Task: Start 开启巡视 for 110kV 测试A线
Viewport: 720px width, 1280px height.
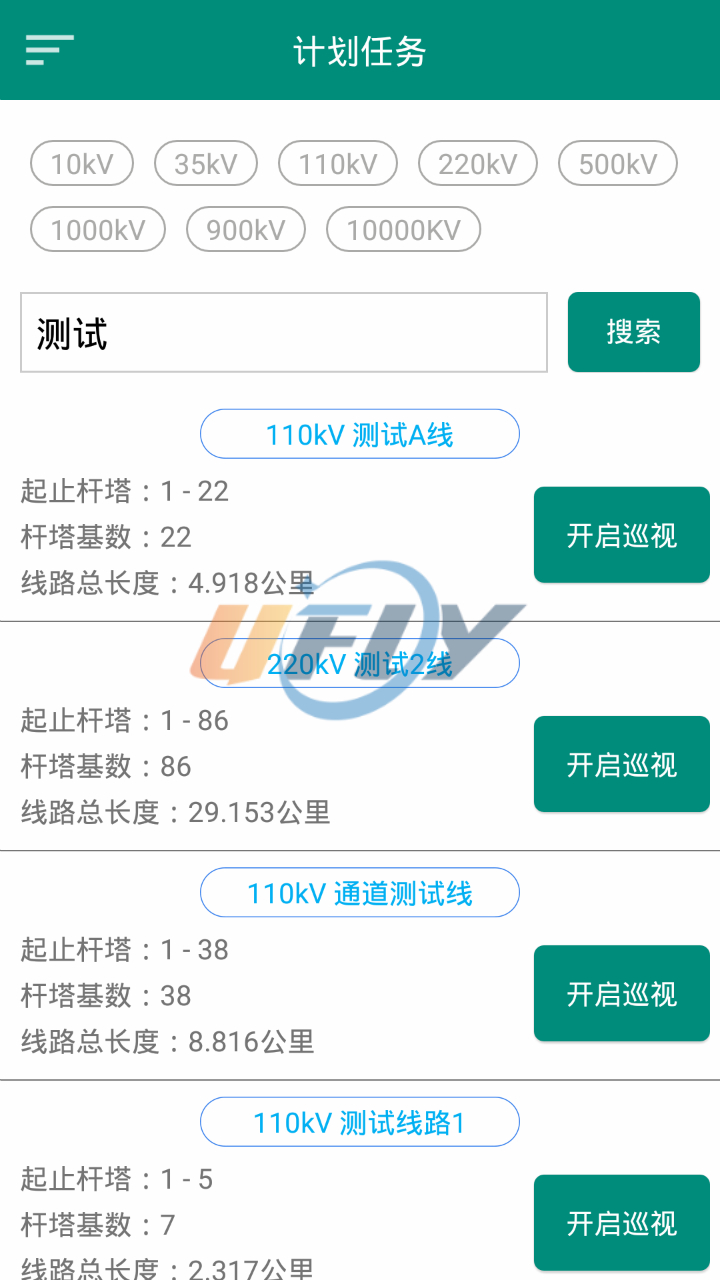Action: (x=622, y=535)
